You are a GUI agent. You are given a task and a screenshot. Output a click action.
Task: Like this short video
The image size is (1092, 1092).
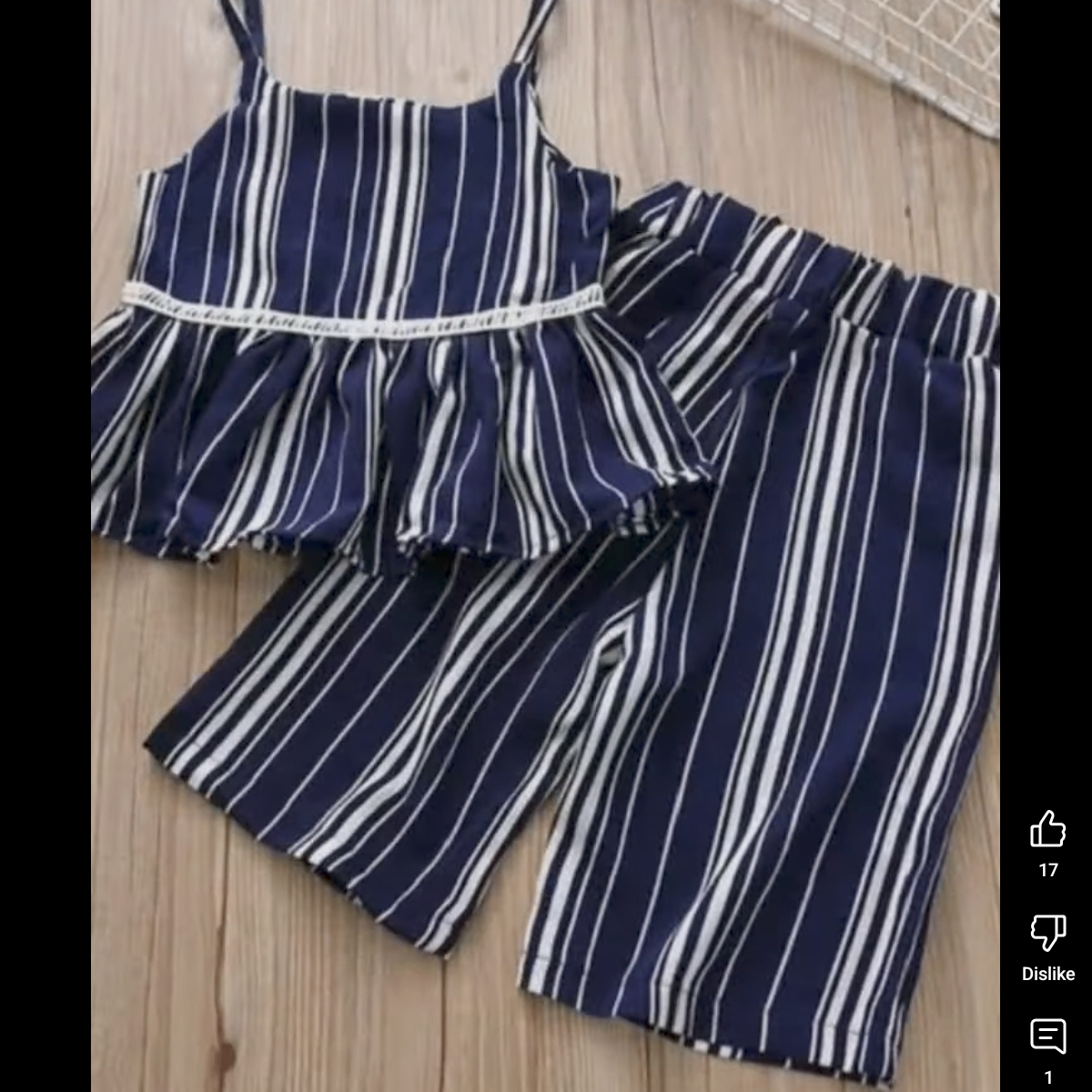[1047, 830]
